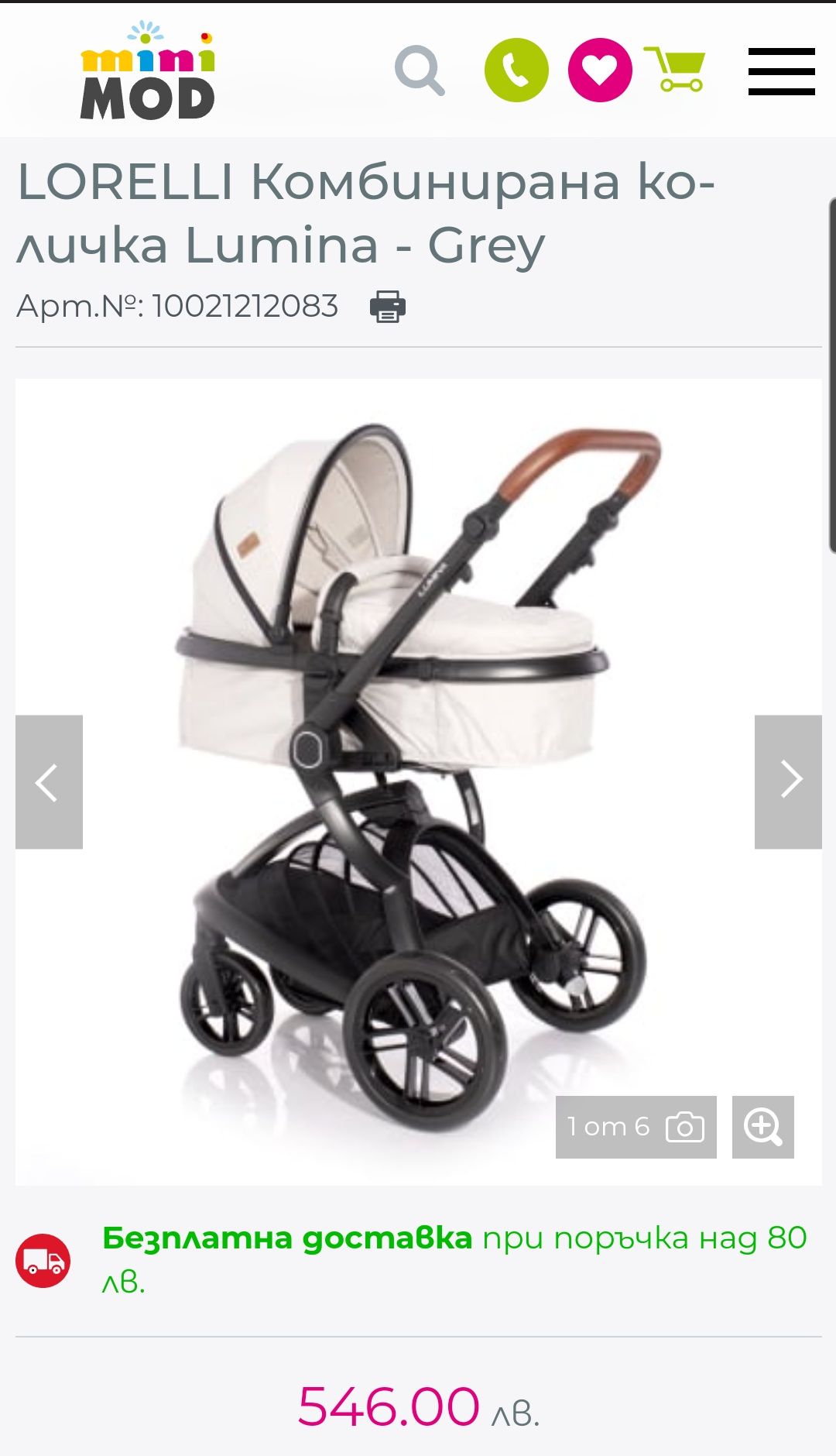836x1456 pixels.
Task: Open the photo gallery '1 от 6'
Action: (636, 1127)
